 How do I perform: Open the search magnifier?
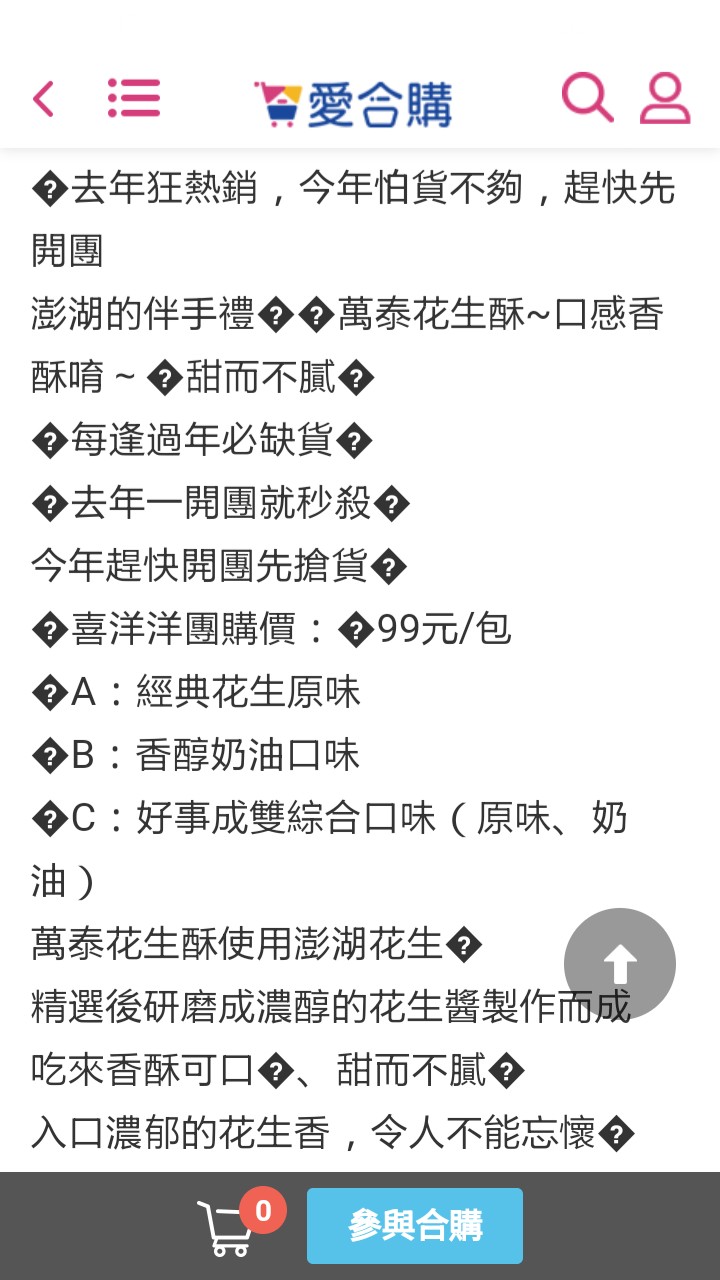click(587, 98)
